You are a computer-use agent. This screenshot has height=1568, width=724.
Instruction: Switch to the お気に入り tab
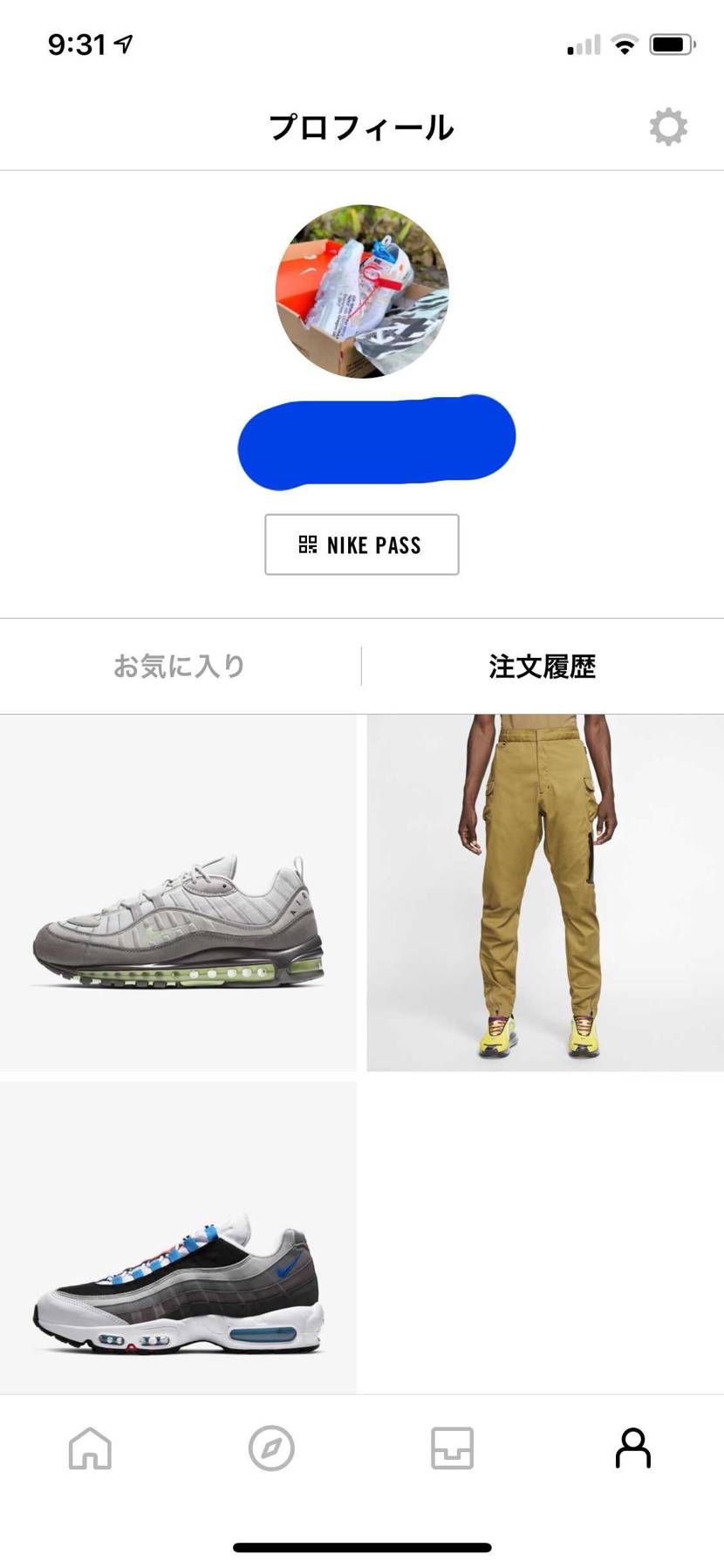(180, 667)
